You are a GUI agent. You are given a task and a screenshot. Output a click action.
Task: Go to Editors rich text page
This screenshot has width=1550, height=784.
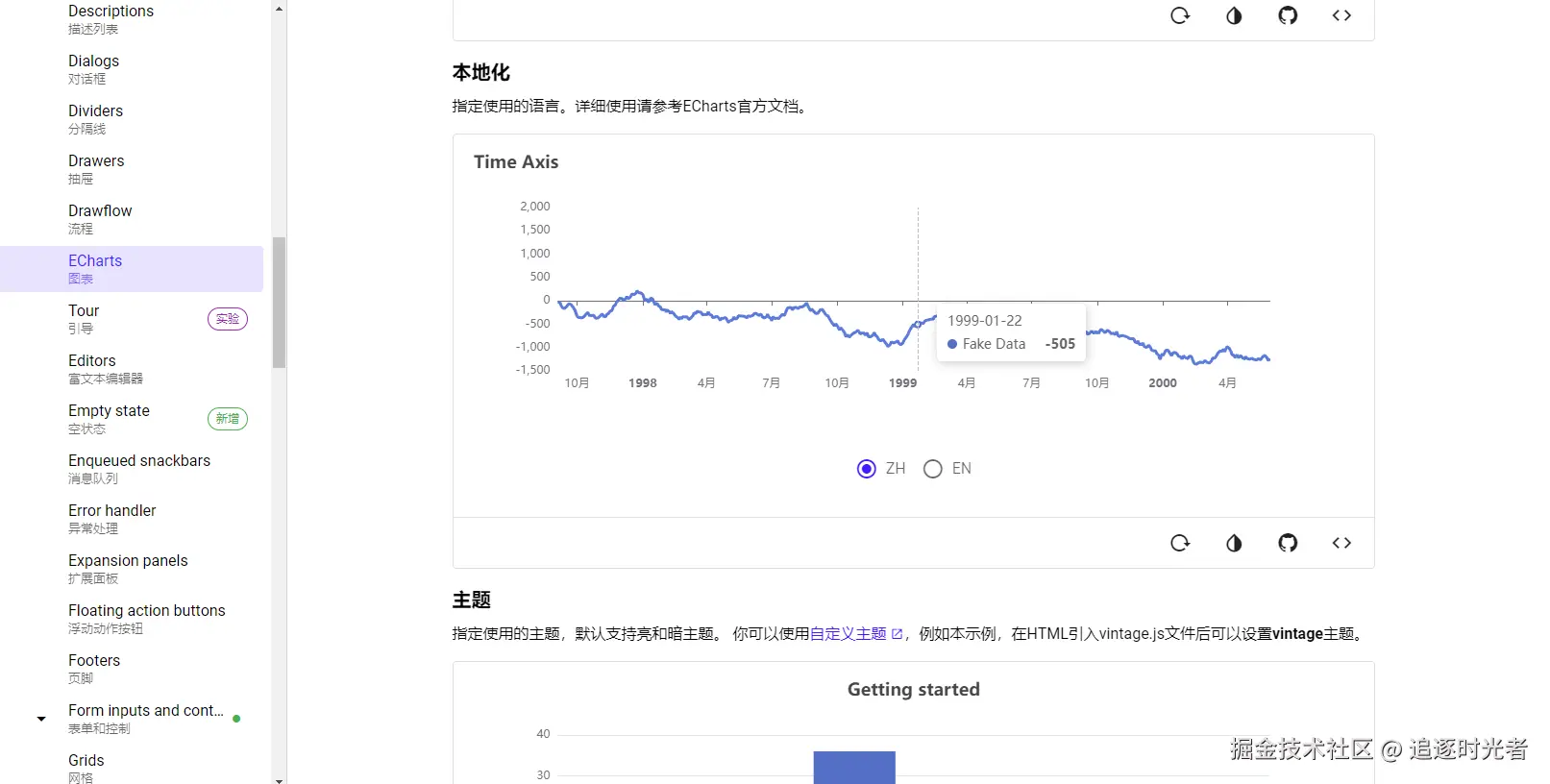pyautogui.click(x=92, y=368)
